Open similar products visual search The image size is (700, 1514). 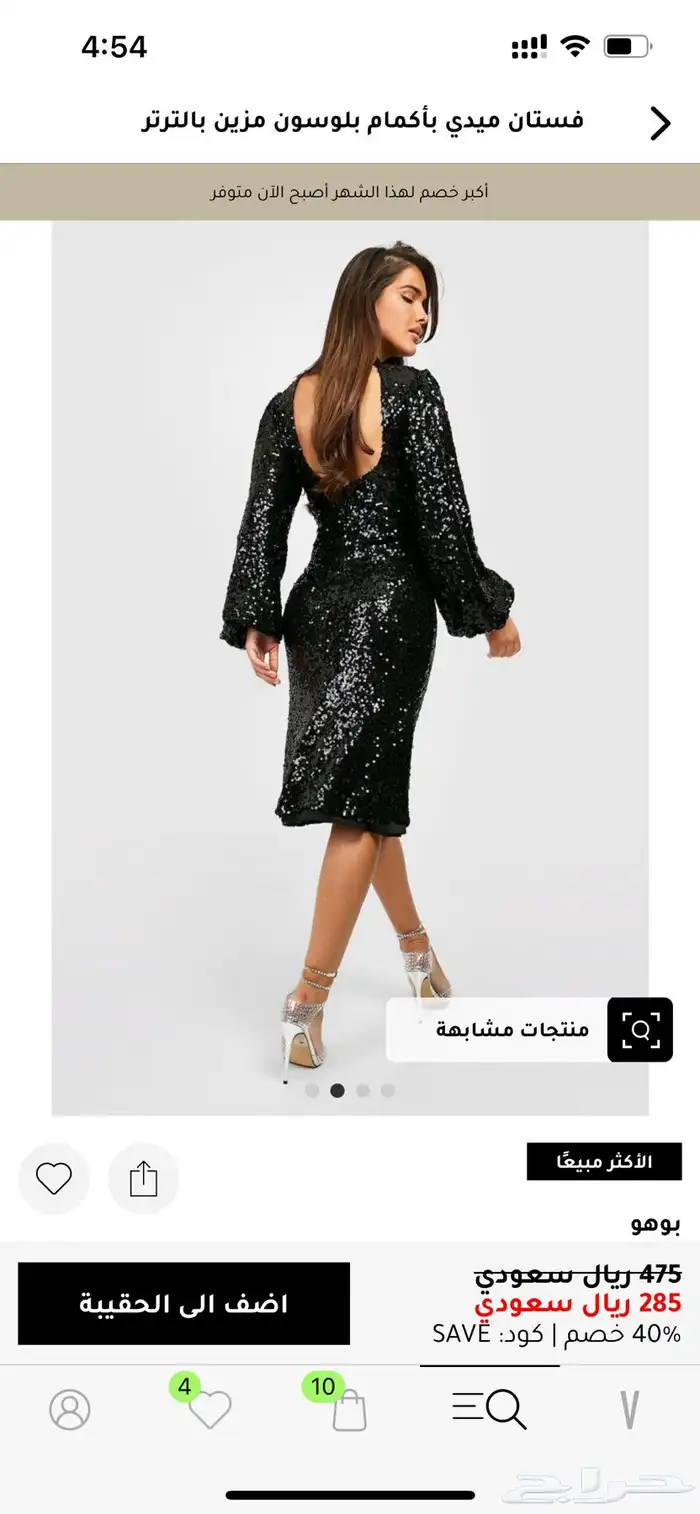click(x=530, y=1029)
